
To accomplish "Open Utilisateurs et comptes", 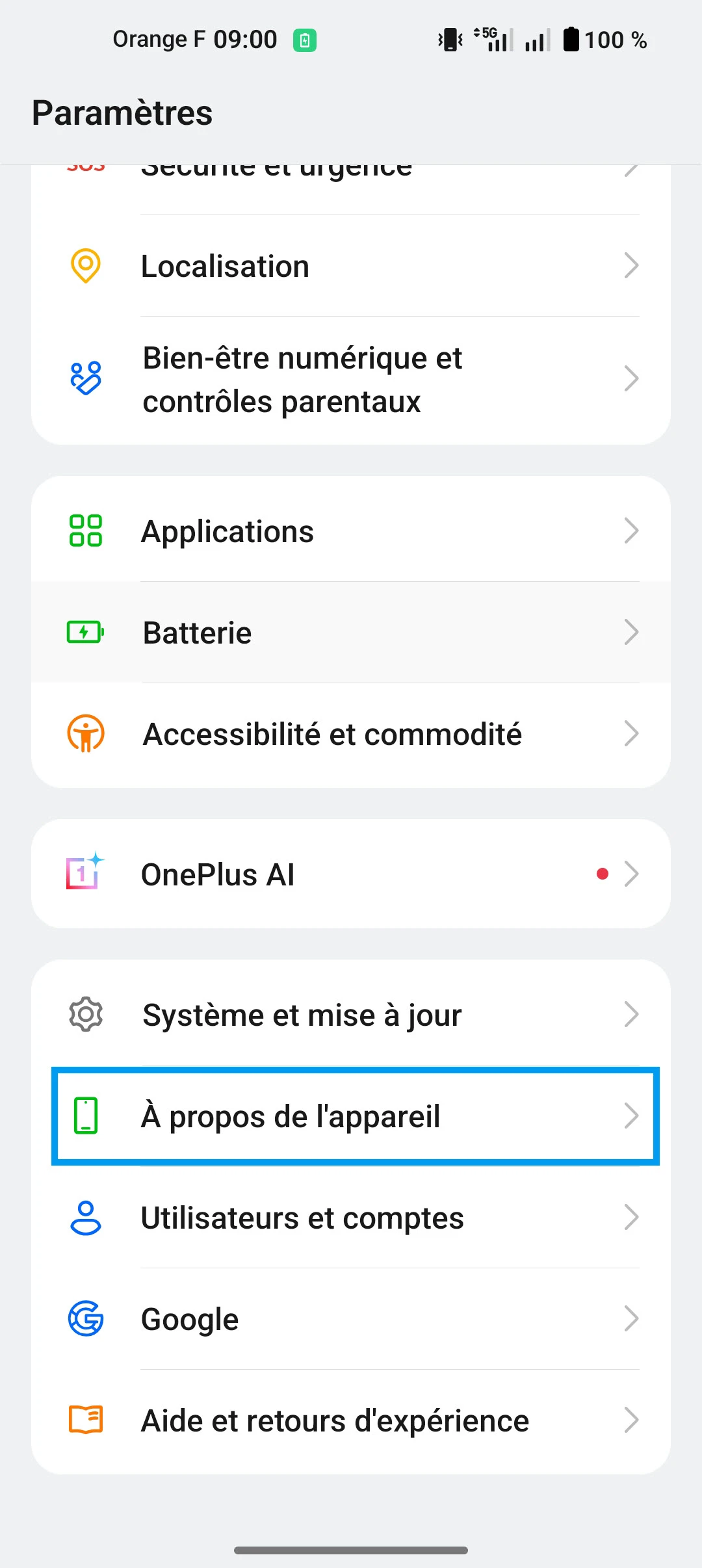I will point(351,1218).
